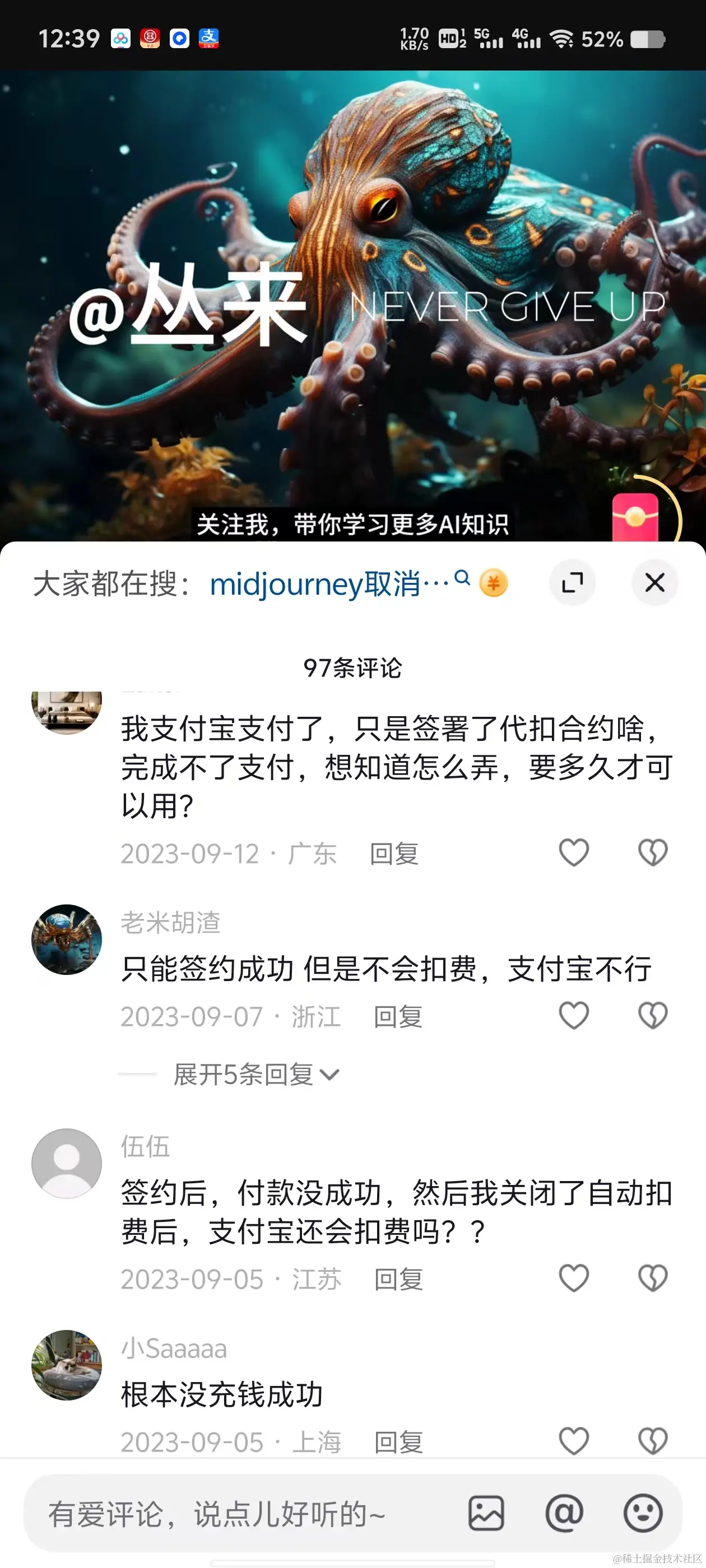The width and height of the screenshot is (706, 1568).
Task: Open Alipay from the status bar
Action: [x=208, y=38]
